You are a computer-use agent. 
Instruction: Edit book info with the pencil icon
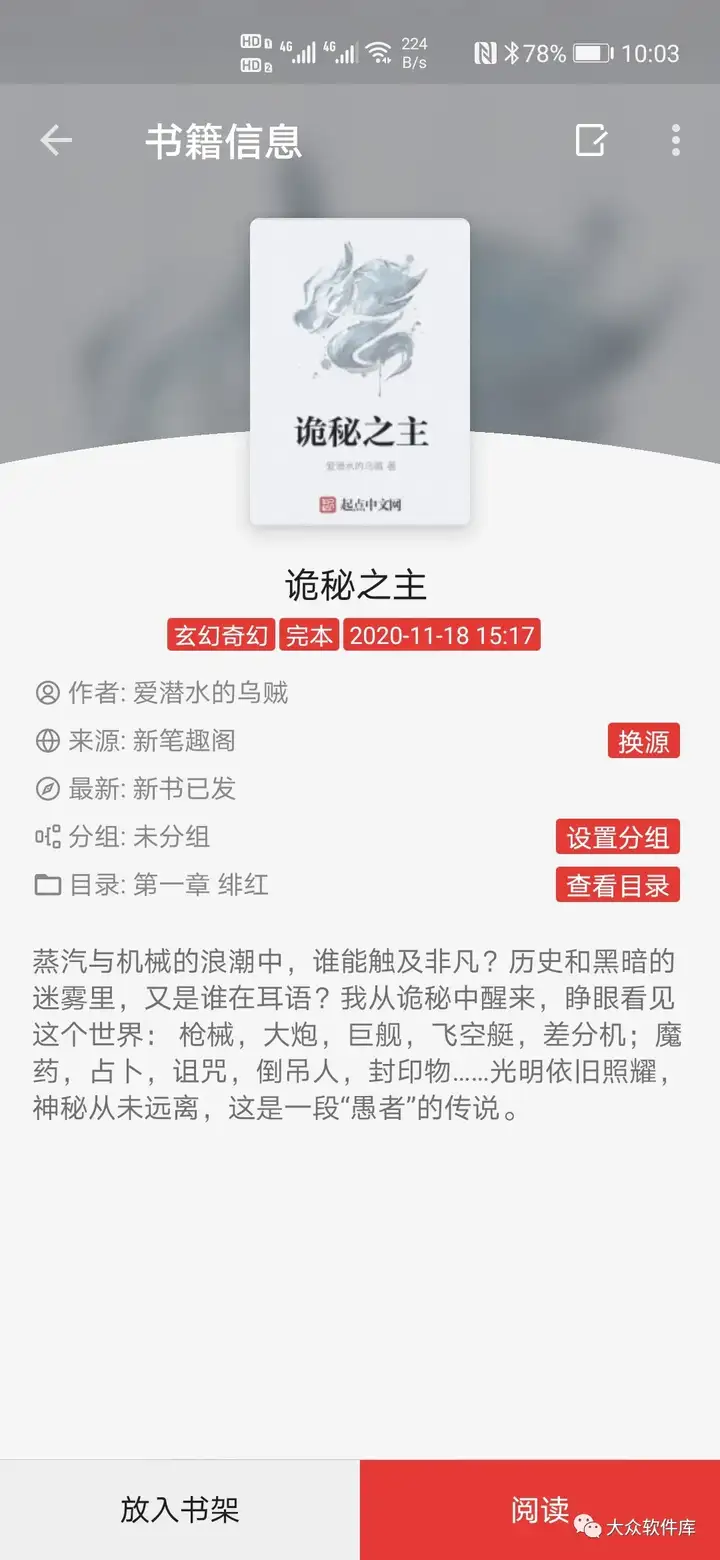(x=591, y=141)
